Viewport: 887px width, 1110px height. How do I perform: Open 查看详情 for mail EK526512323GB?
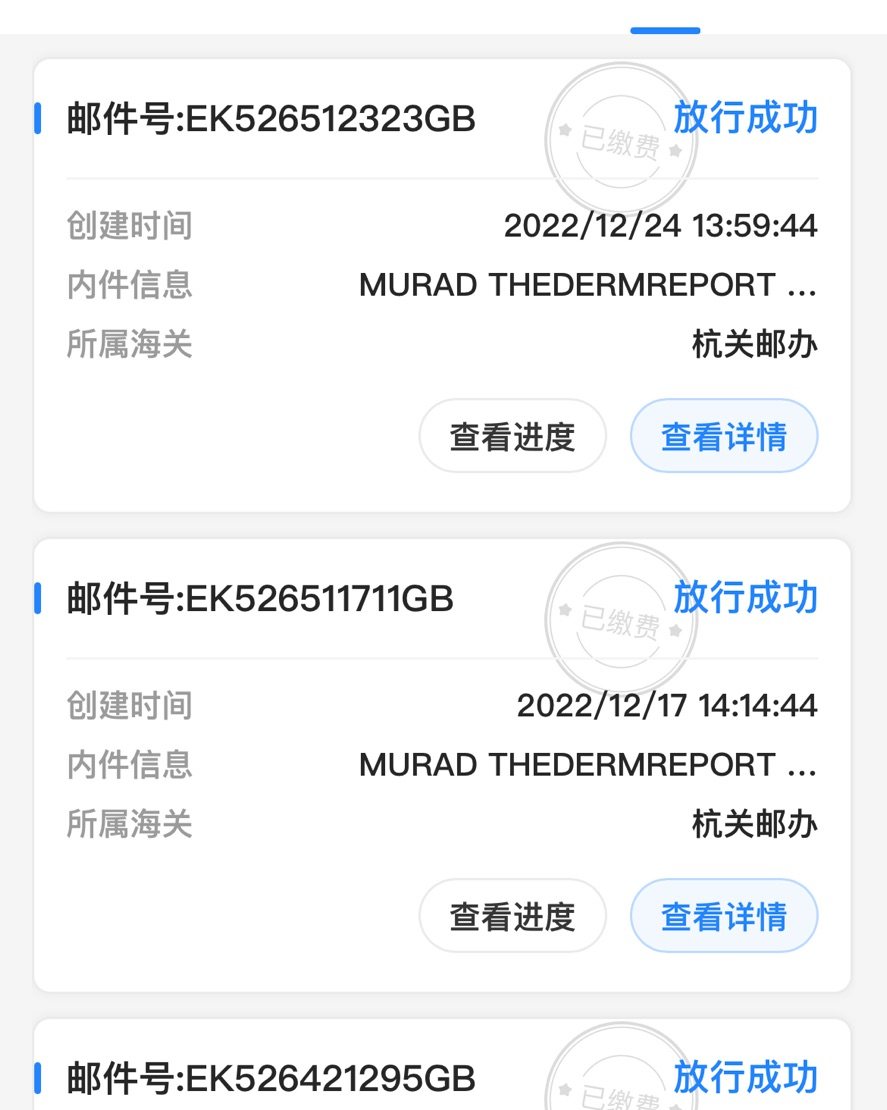tap(723, 436)
